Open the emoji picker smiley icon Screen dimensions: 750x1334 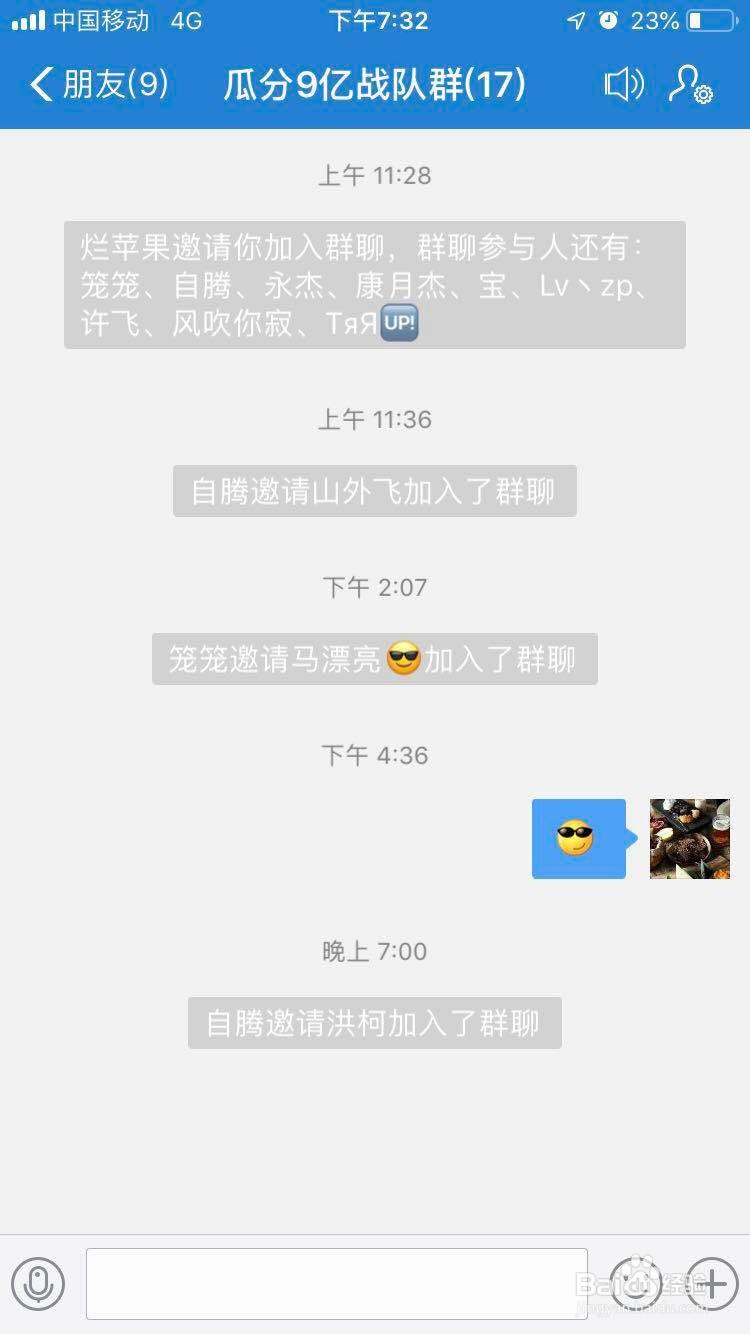point(637,1284)
